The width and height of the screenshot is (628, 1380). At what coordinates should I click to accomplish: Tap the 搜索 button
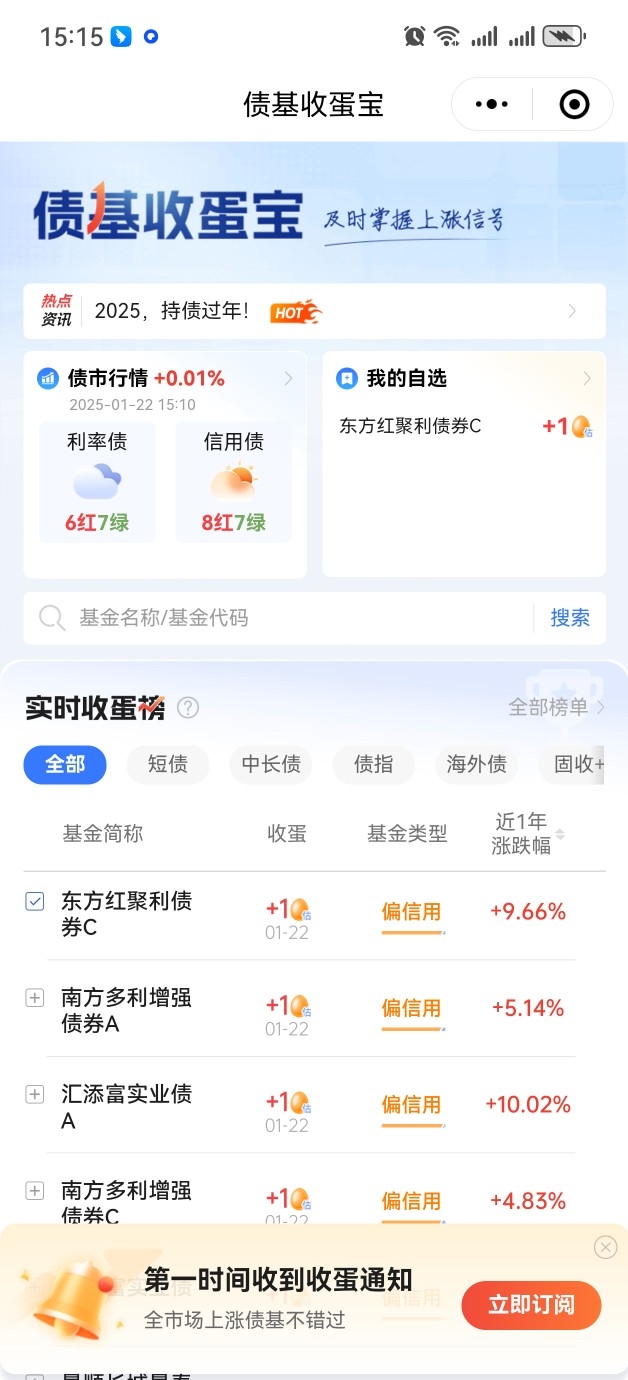point(570,618)
